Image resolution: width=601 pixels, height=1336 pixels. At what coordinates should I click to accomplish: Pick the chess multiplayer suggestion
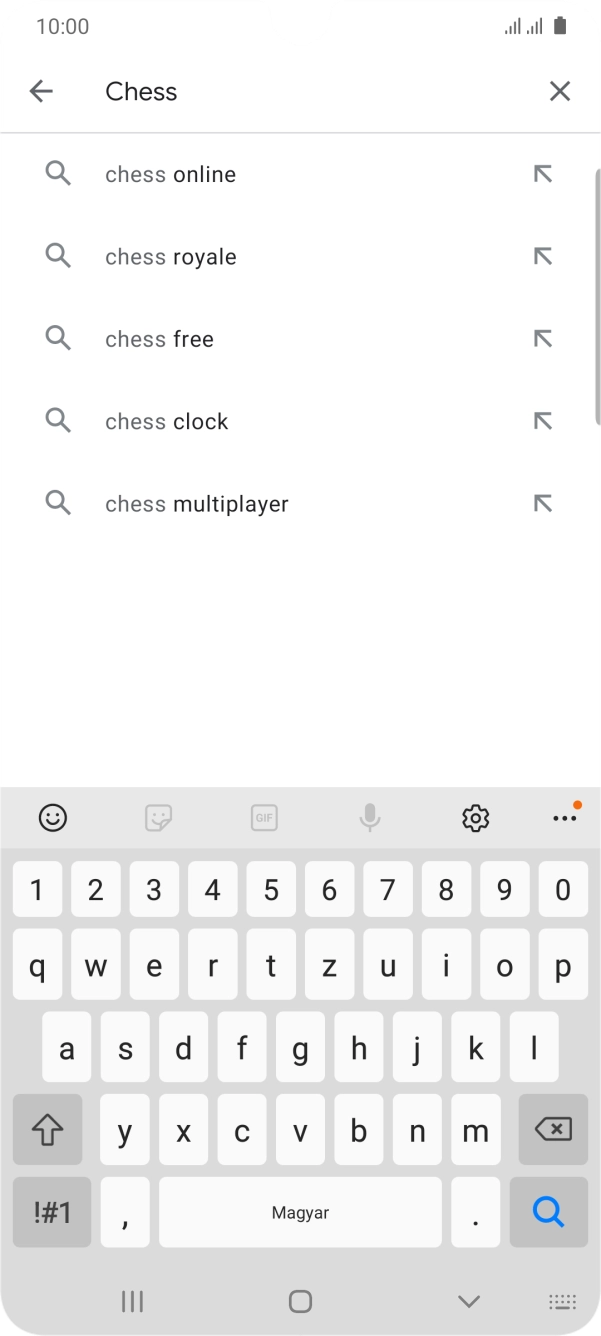[197, 504]
